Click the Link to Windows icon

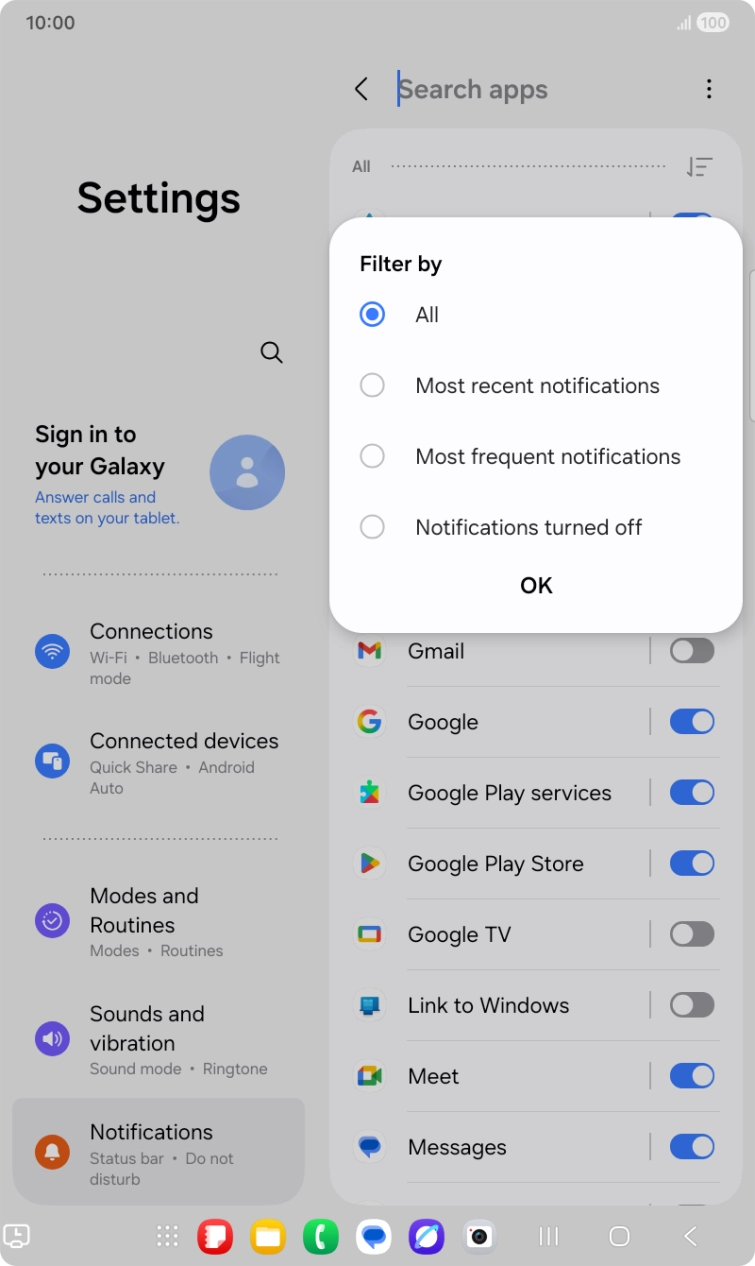(370, 1005)
